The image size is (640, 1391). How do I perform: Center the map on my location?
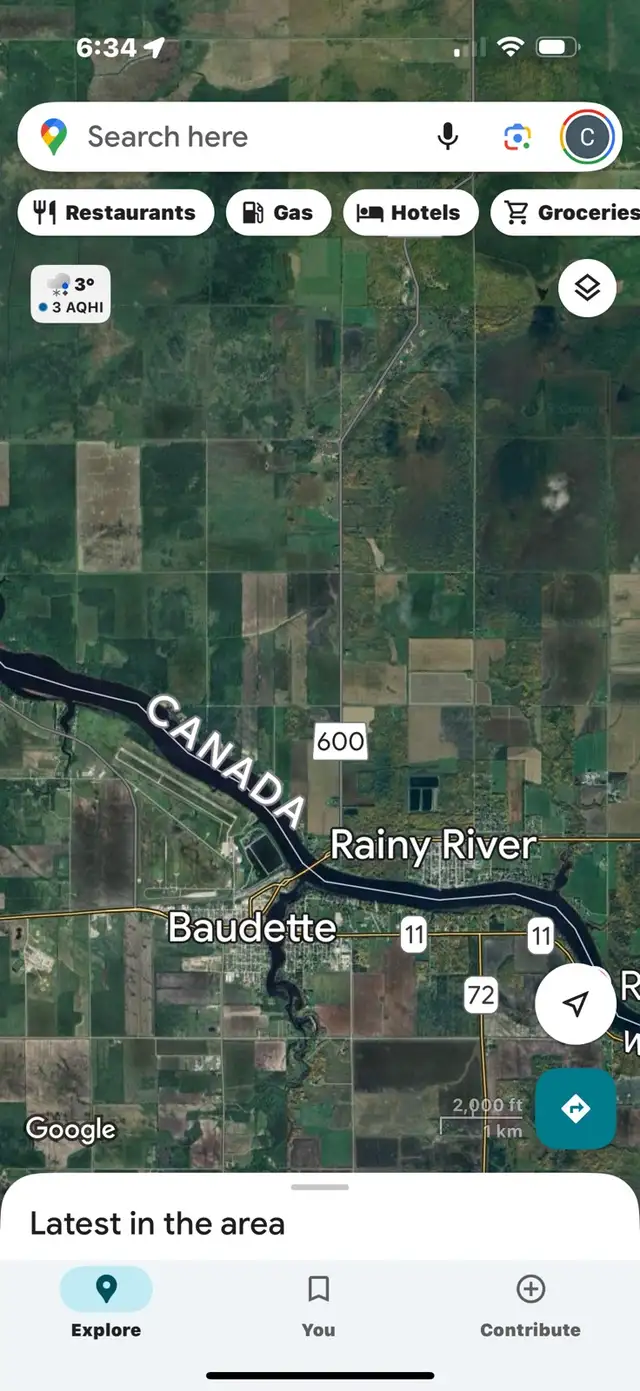coord(575,1005)
